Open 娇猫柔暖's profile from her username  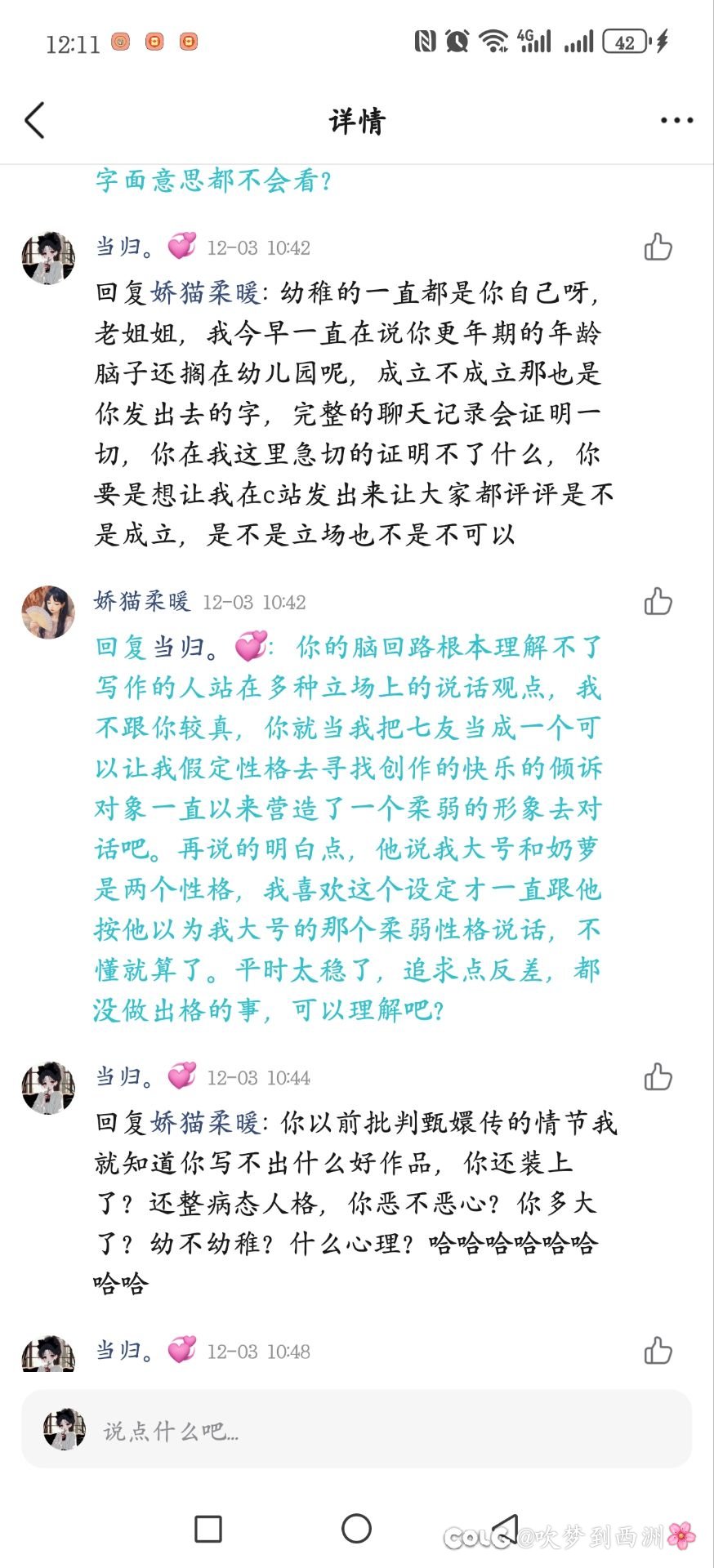pyautogui.click(x=142, y=602)
